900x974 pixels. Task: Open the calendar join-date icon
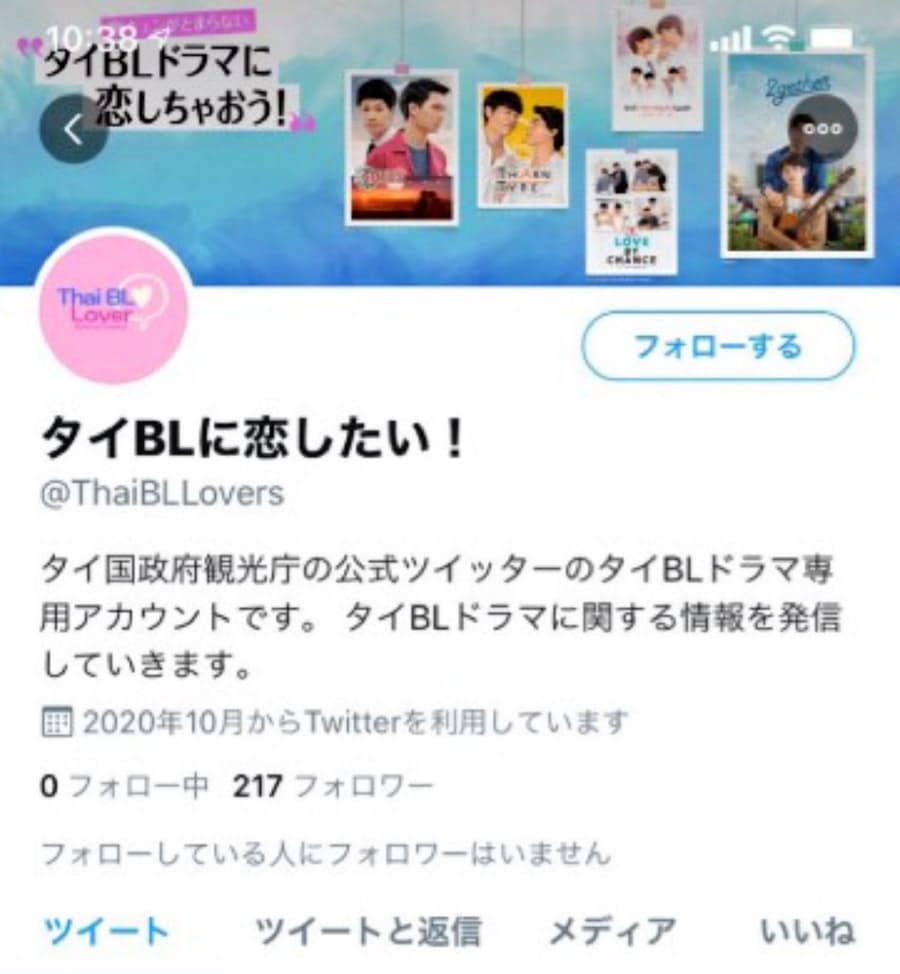point(58,719)
